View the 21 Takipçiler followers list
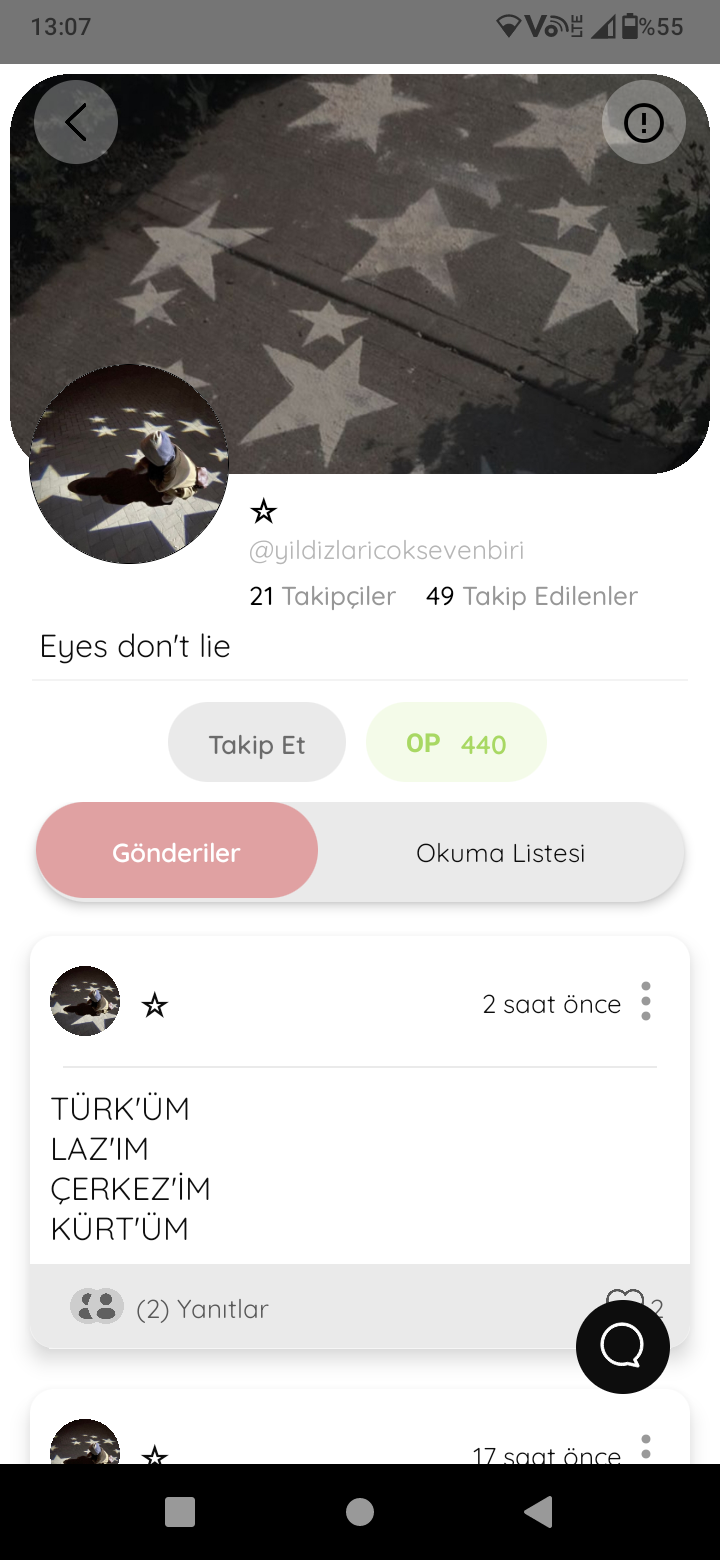Viewport: 720px width, 1560px height. [323, 596]
